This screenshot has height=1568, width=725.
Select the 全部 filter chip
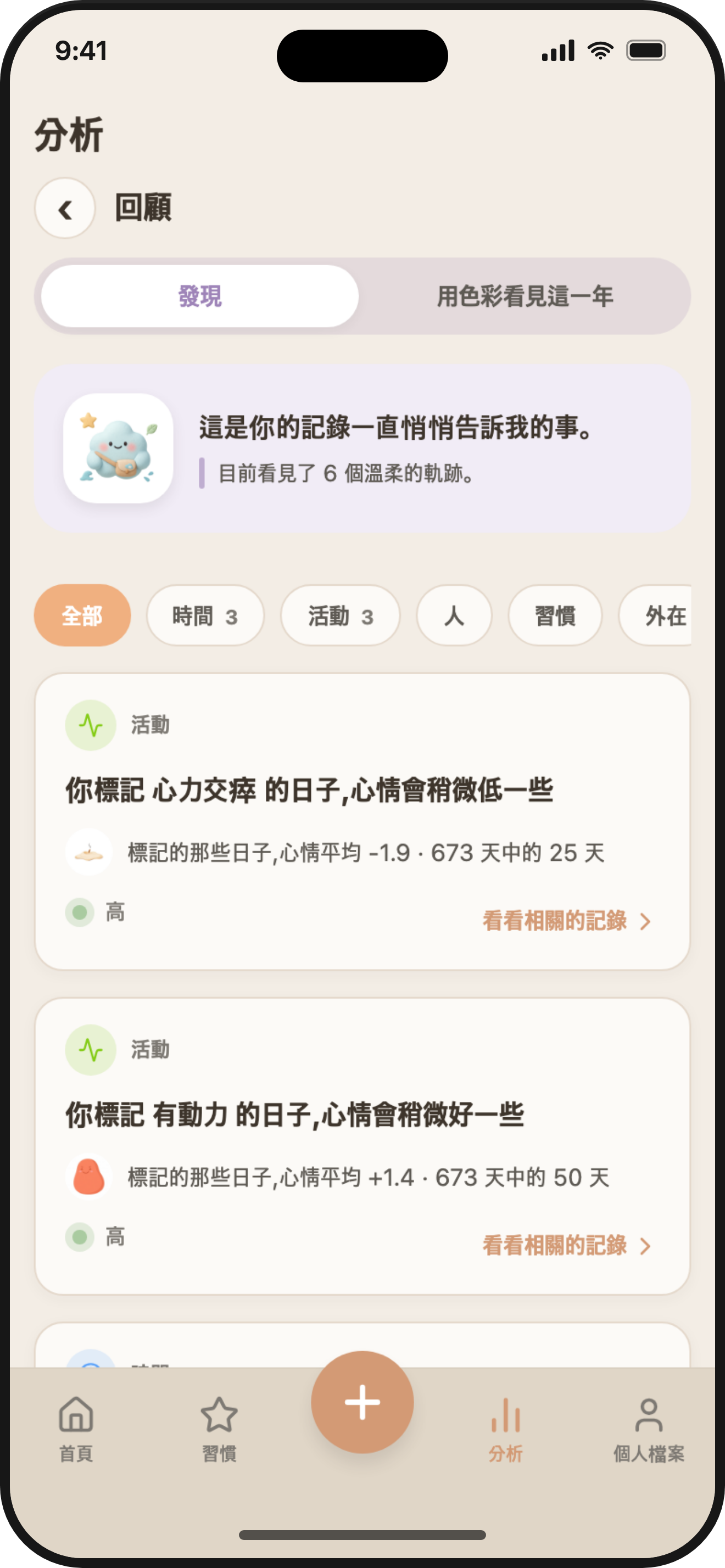82,615
